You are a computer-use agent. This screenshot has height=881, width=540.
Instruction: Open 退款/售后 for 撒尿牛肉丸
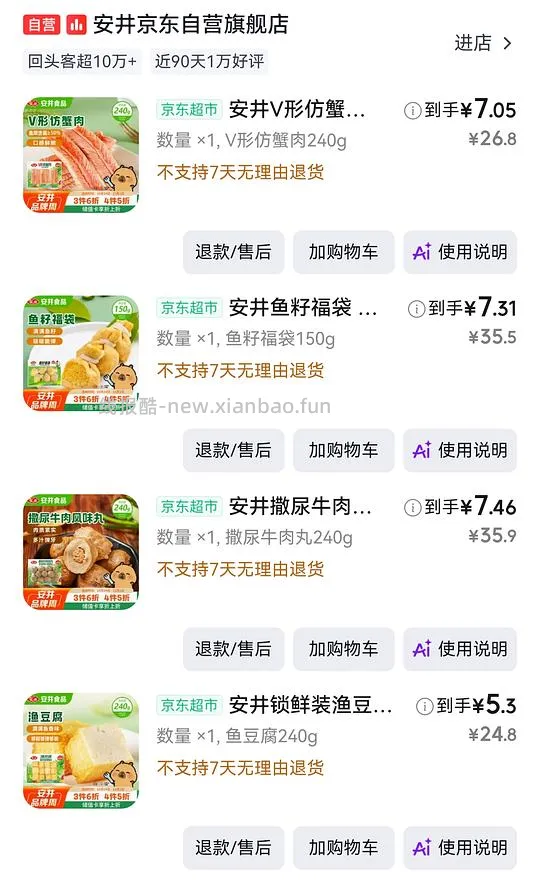click(x=233, y=649)
